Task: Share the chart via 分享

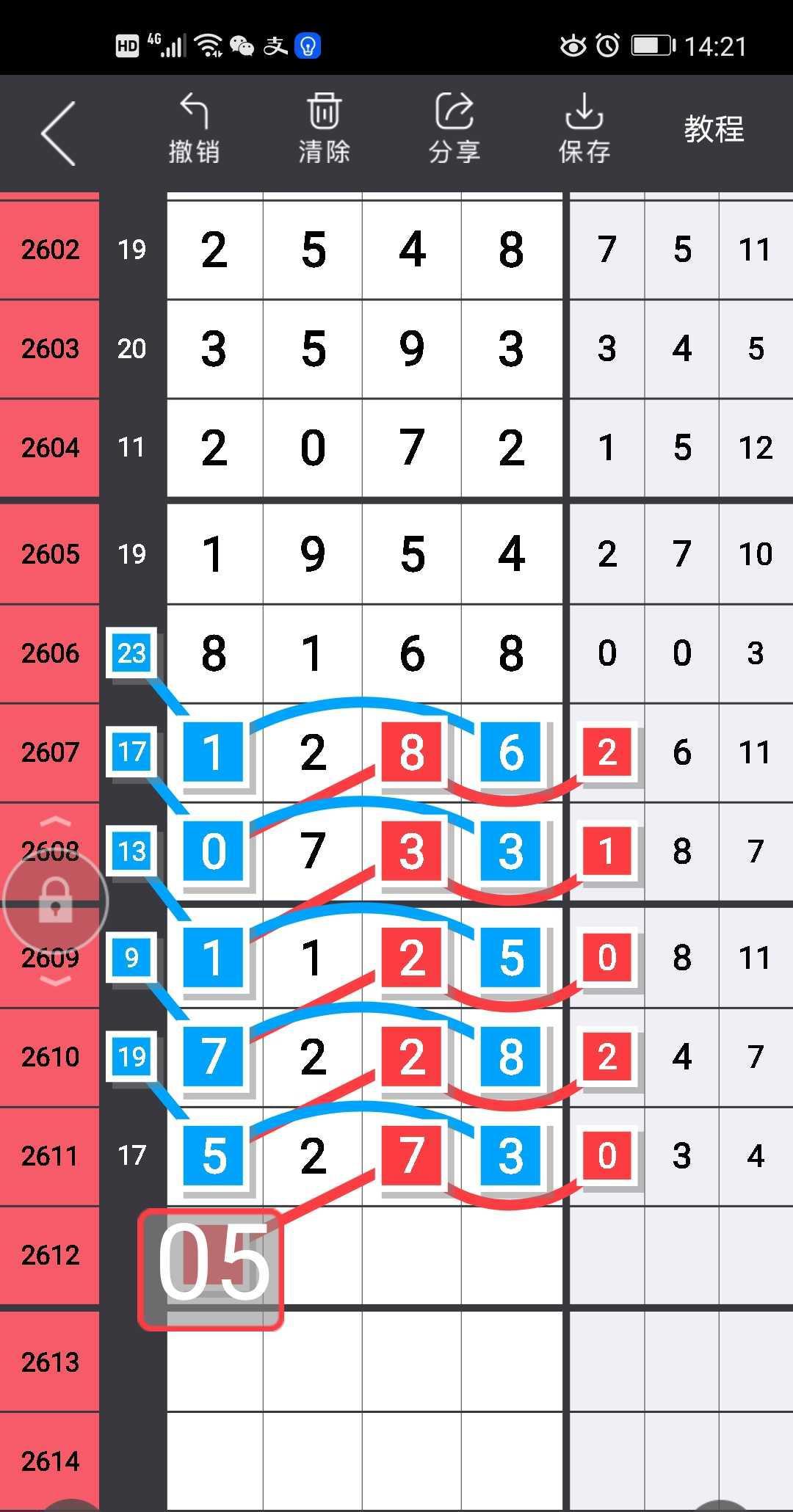Action: pos(454,129)
